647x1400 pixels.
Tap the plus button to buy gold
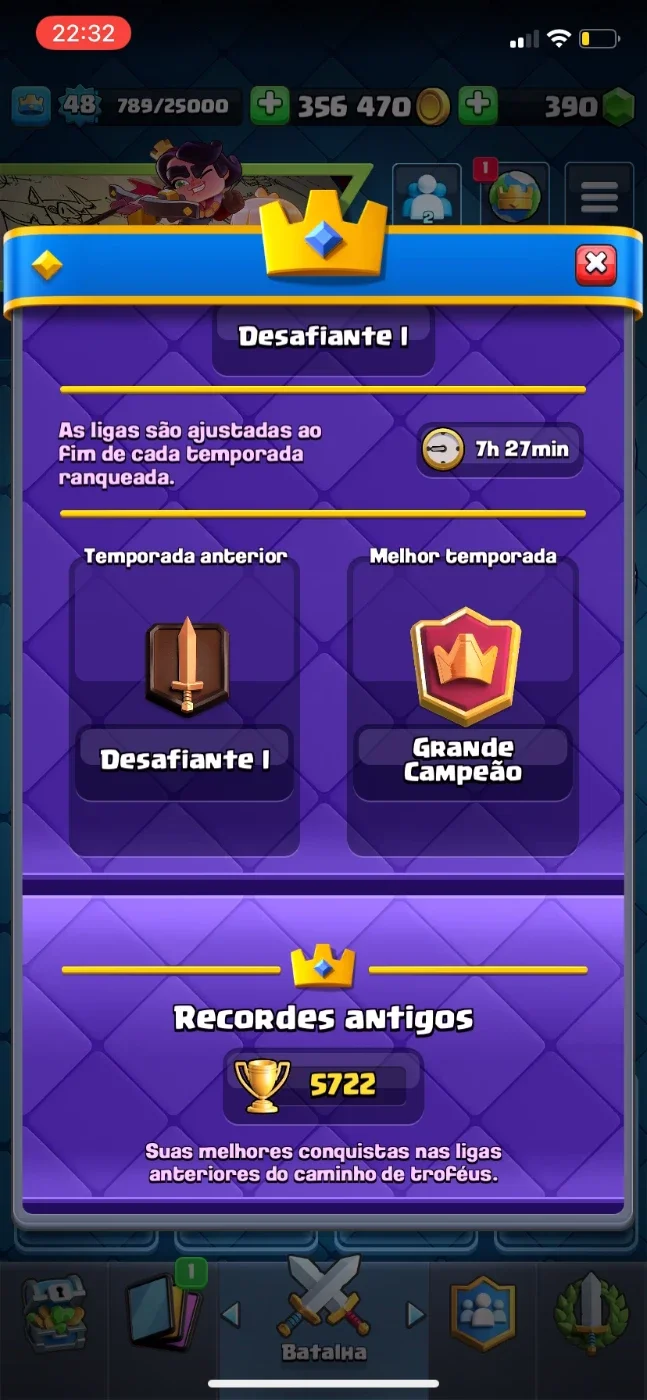[270, 105]
